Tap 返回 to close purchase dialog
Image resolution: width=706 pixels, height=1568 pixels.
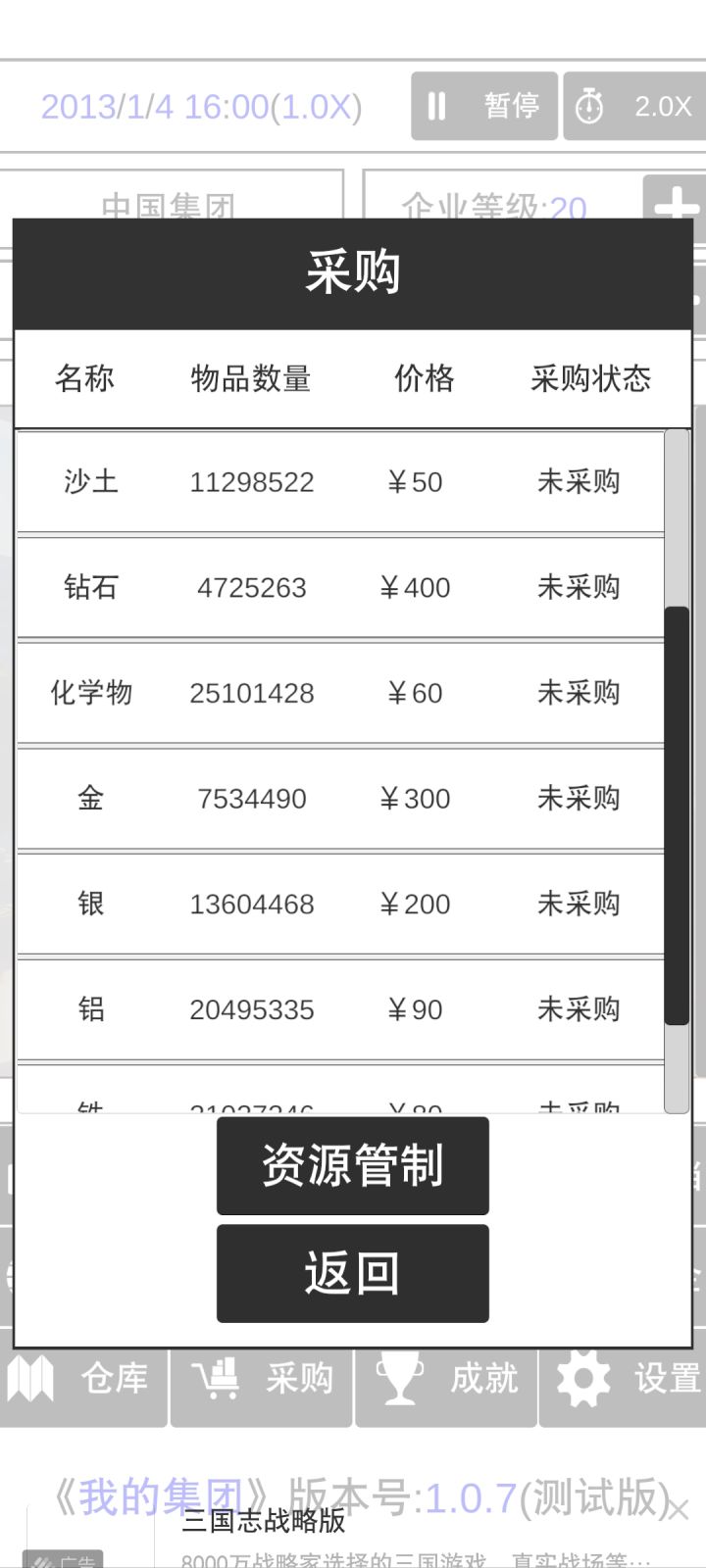(353, 1273)
